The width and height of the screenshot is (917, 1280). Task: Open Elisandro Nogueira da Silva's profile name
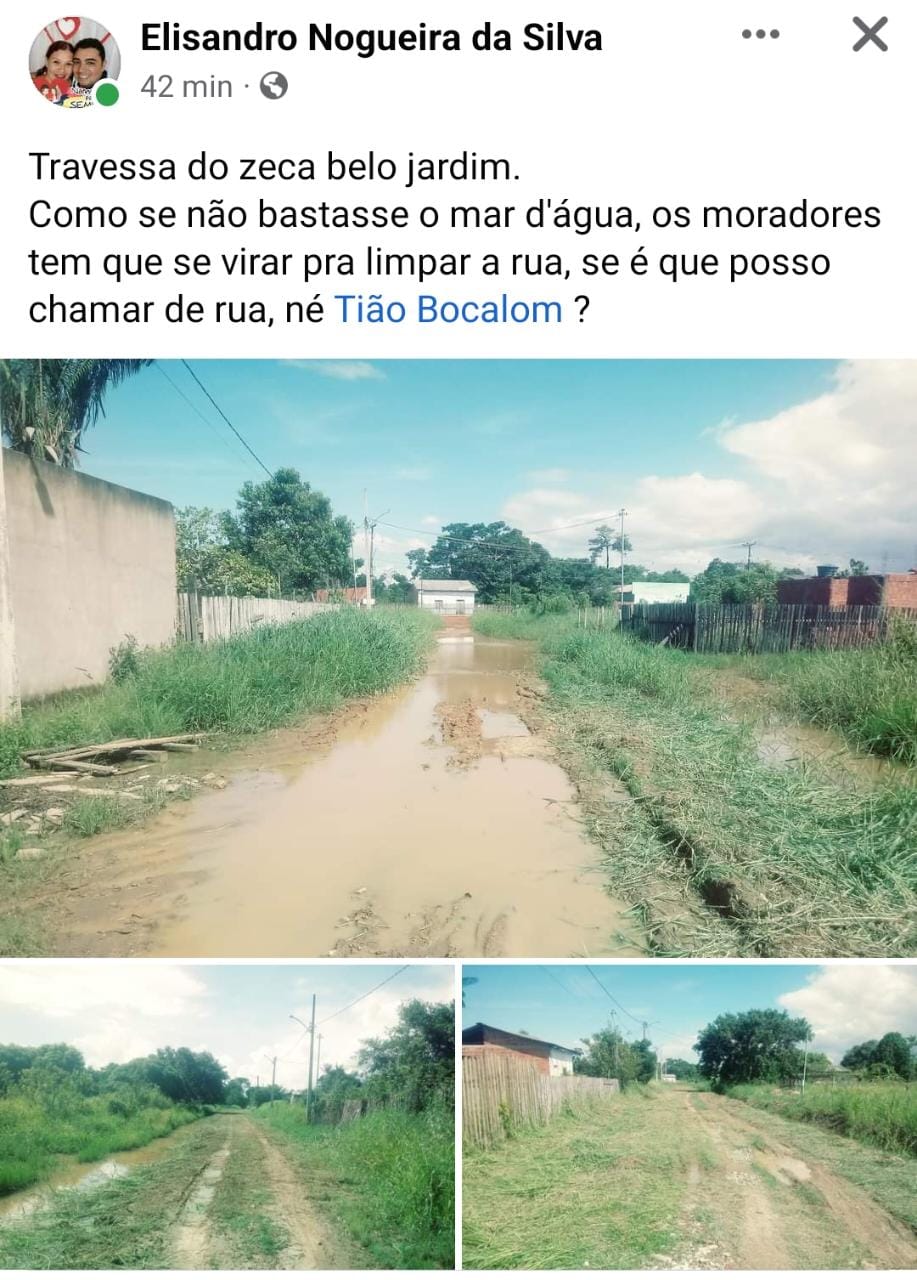(371, 38)
